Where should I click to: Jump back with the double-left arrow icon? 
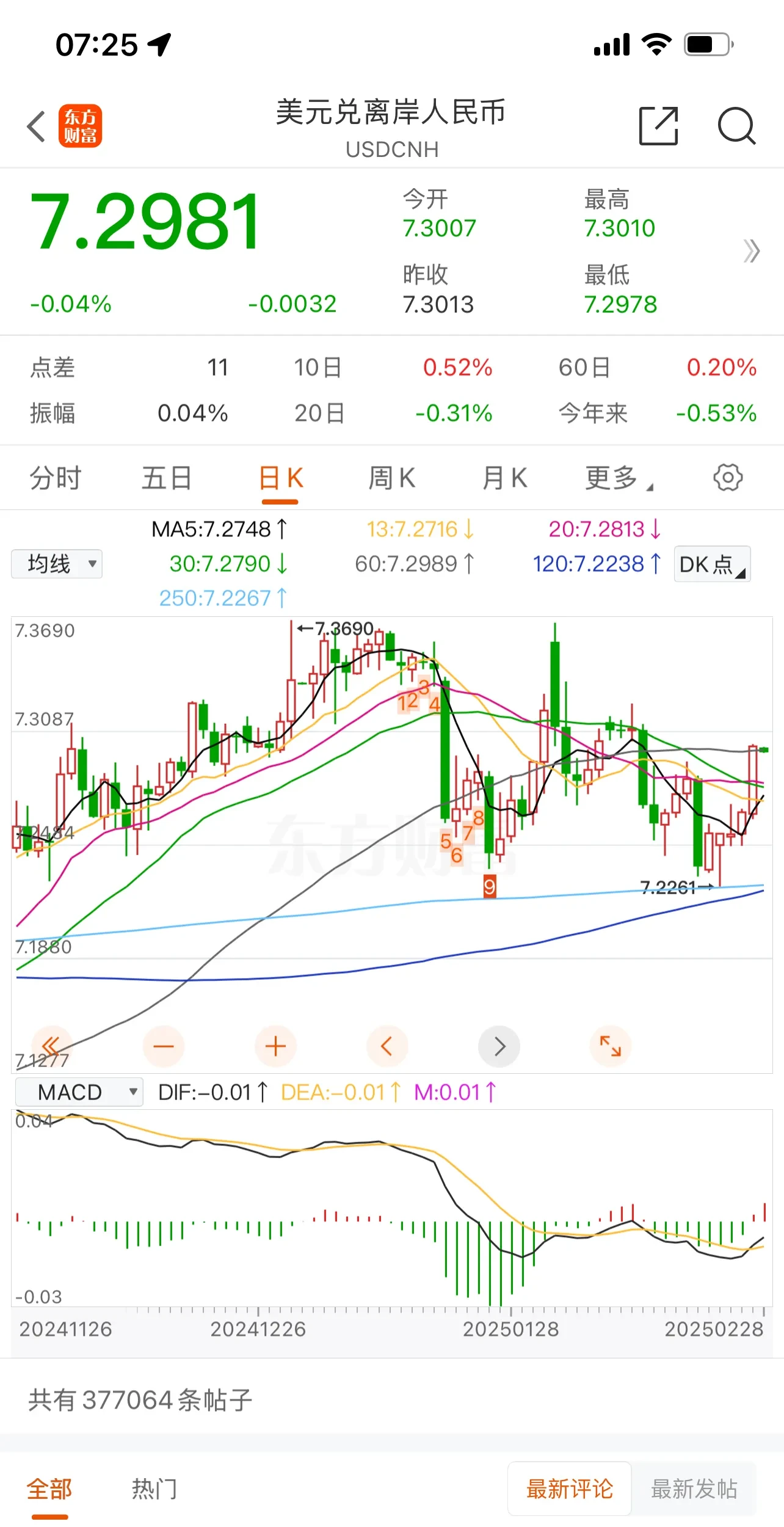pyautogui.click(x=51, y=1046)
